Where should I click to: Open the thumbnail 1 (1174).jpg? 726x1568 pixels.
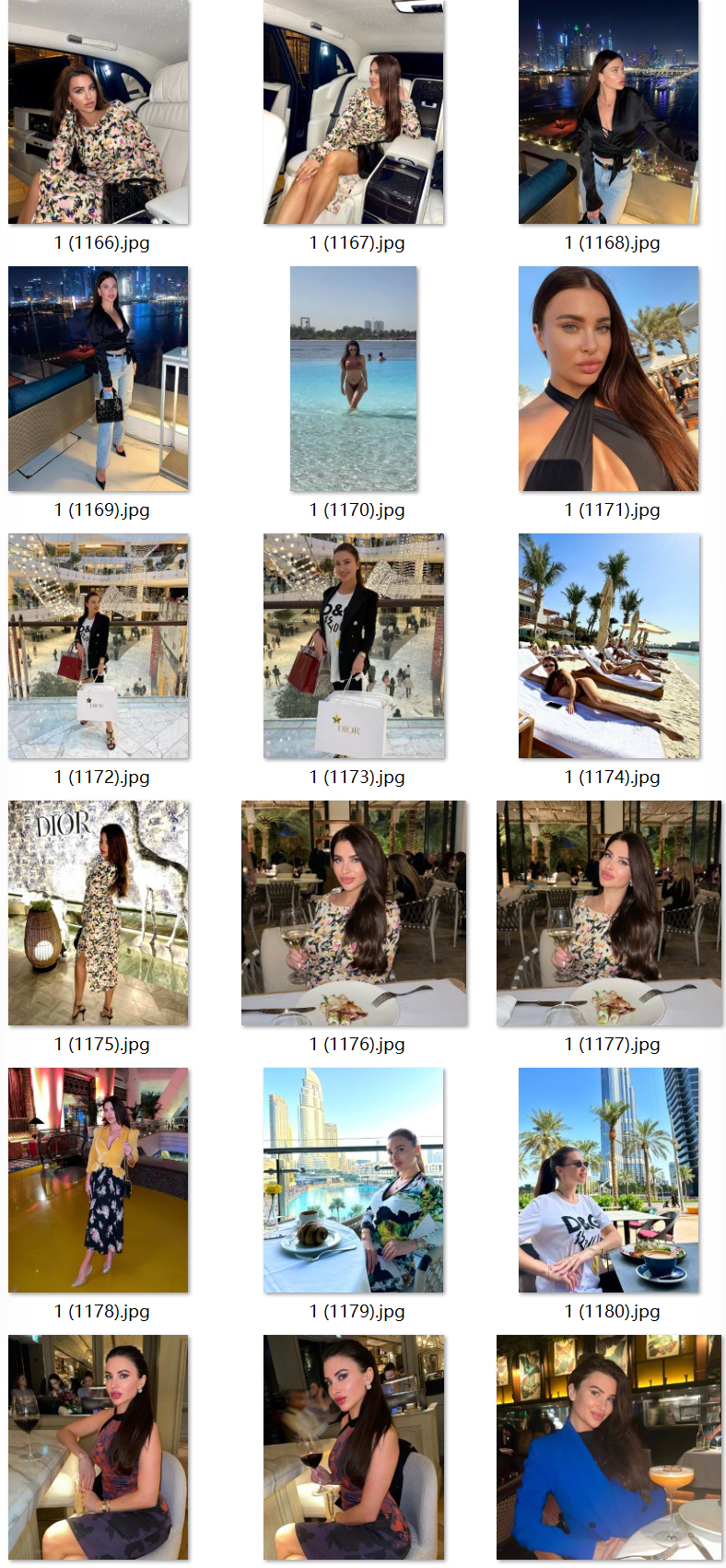tap(609, 646)
